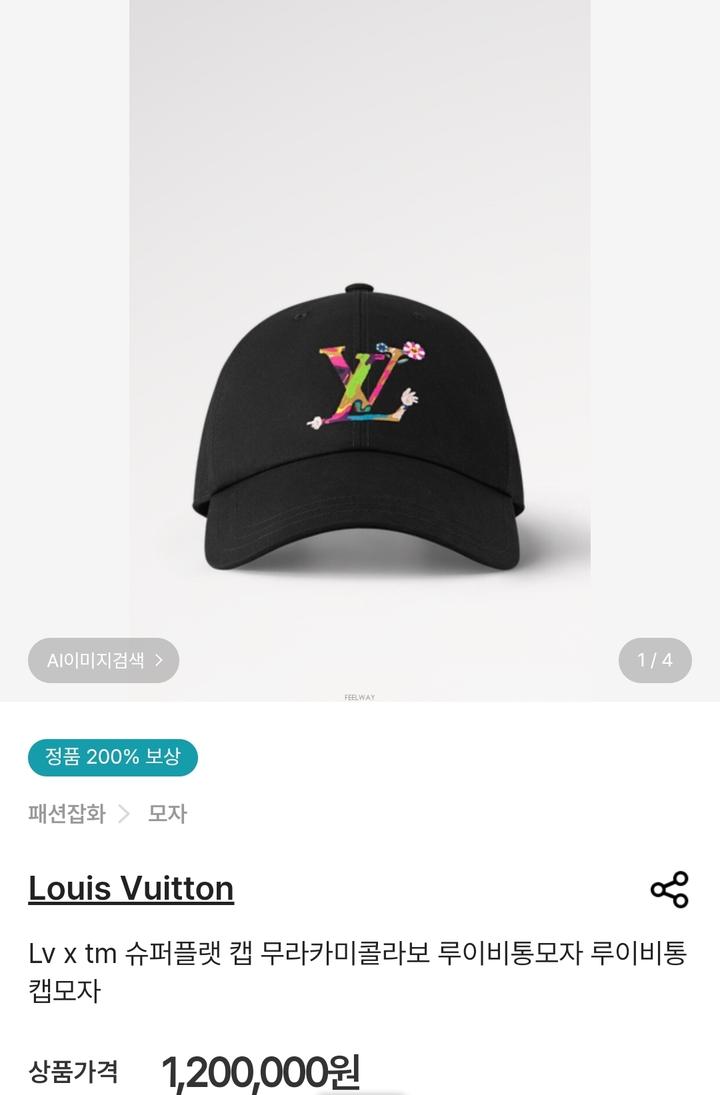View the black cap product photo
This screenshot has height=1095, width=720.
point(360,420)
